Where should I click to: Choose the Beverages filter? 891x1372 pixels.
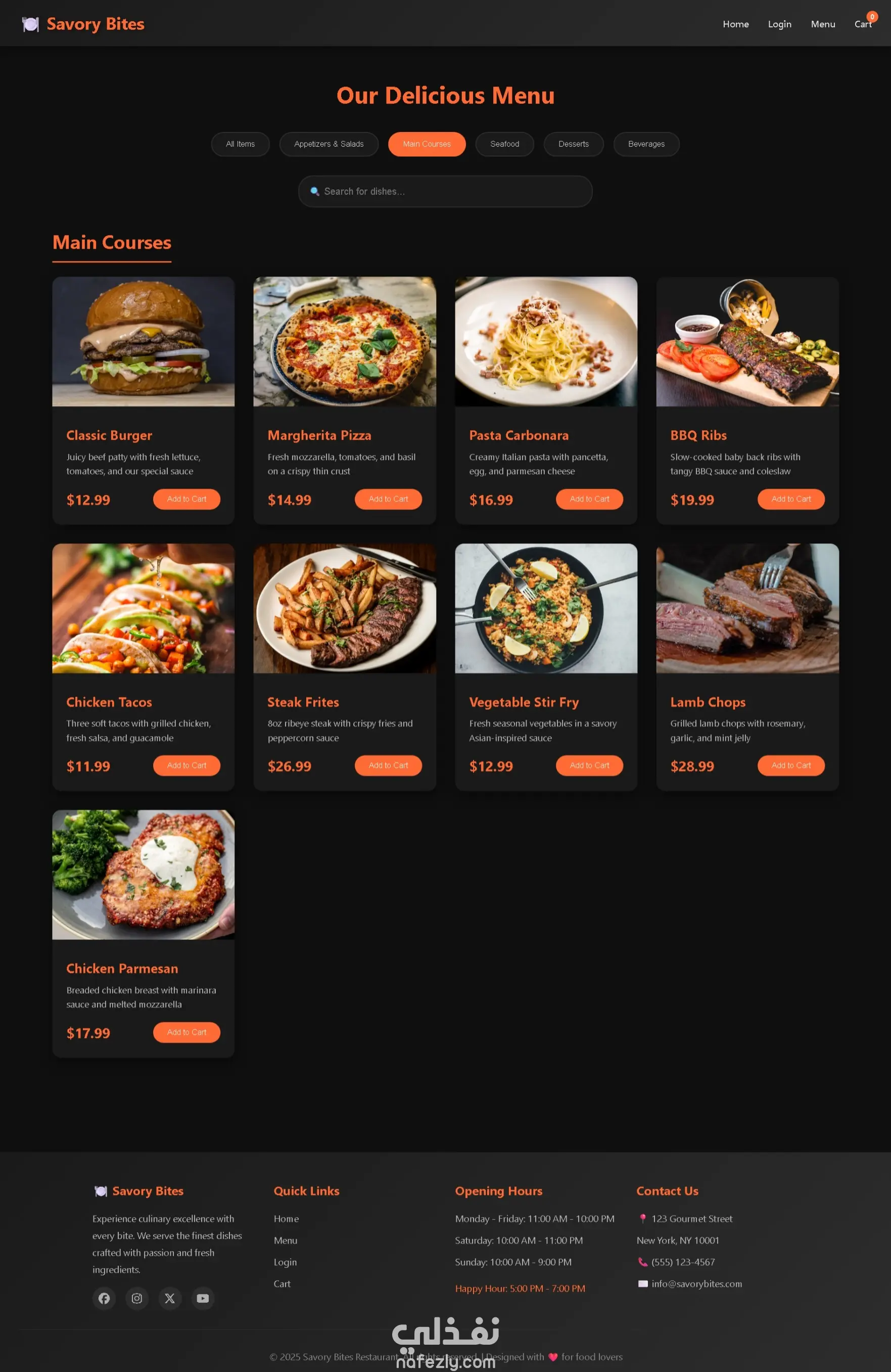tap(645, 144)
